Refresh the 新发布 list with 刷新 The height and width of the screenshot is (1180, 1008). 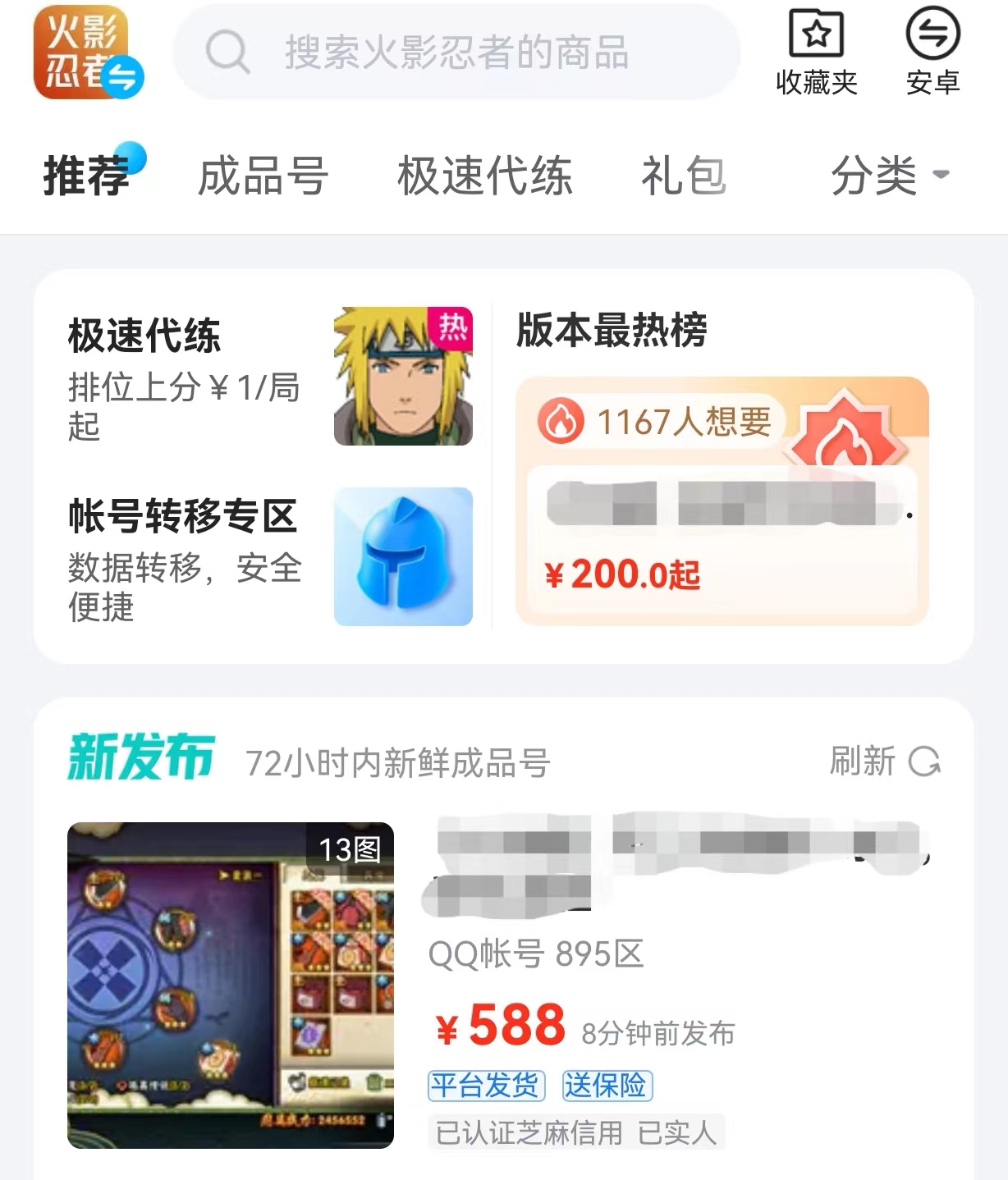[884, 762]
